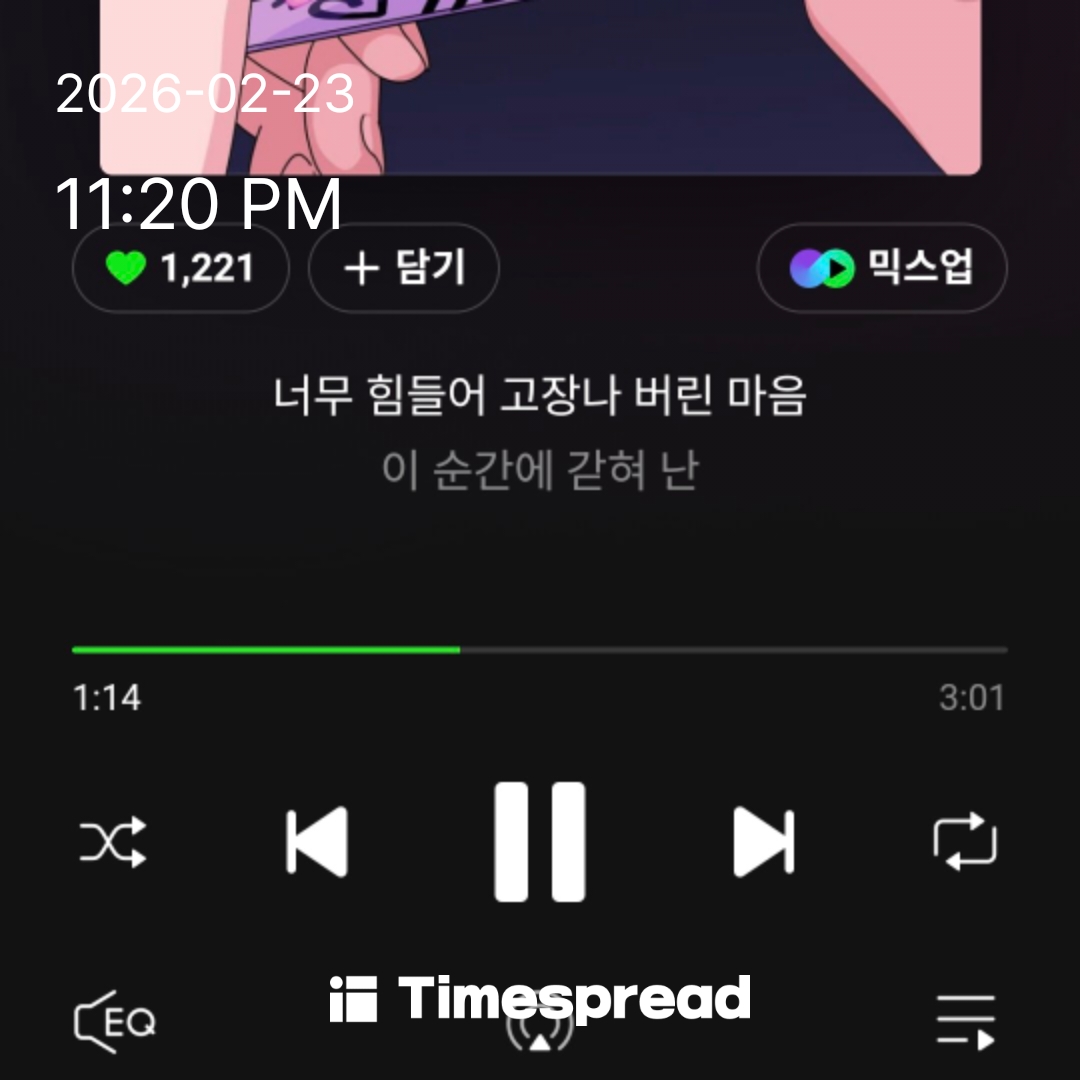This screenshot has height=1080, width=1080.
Task: Open the playlist queue icon
Action: click(x=965, y=1022)
